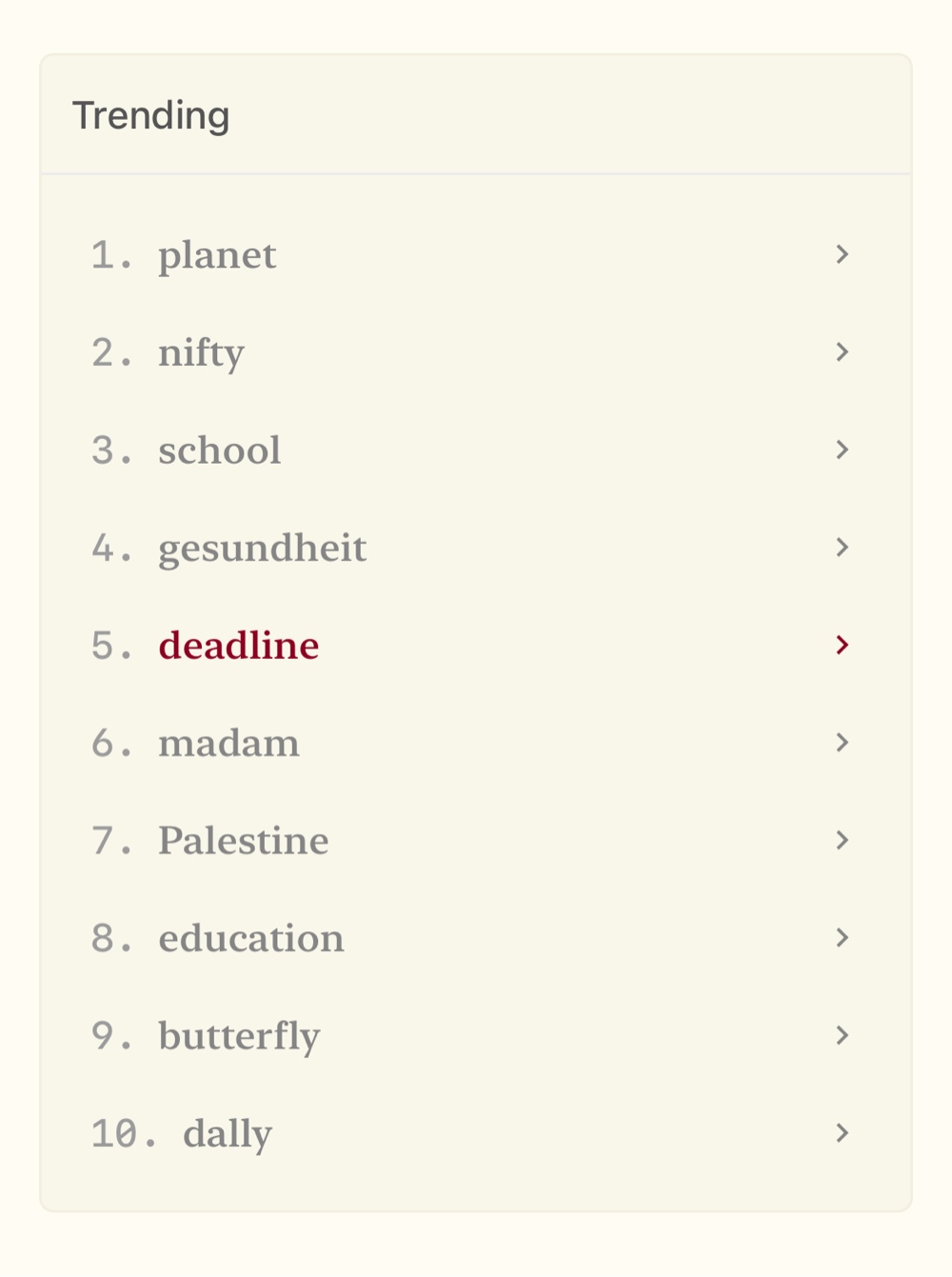Open the trending word planet
Viewport: 952px width, 1277px height.
coord(217,255)
